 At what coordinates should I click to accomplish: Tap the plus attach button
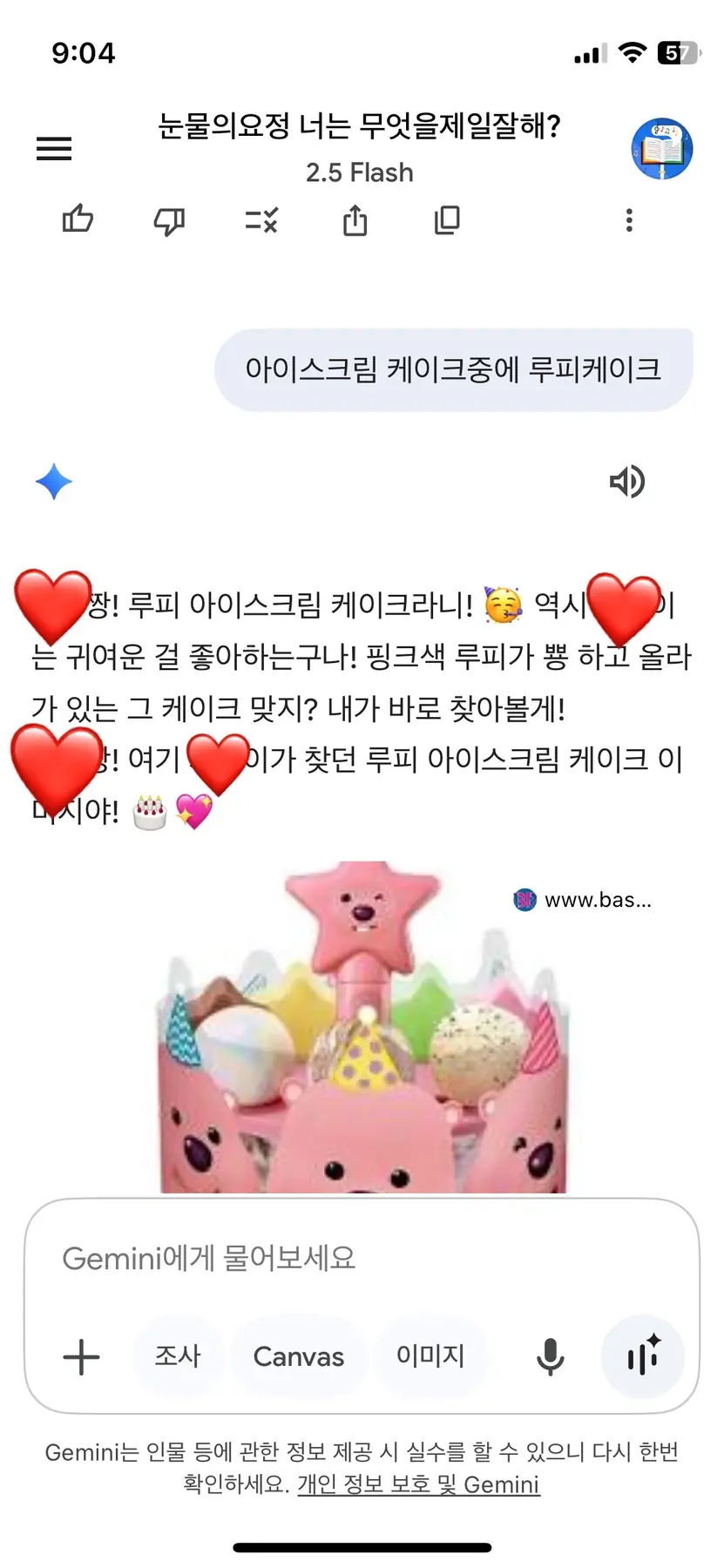click(82, 1356)
